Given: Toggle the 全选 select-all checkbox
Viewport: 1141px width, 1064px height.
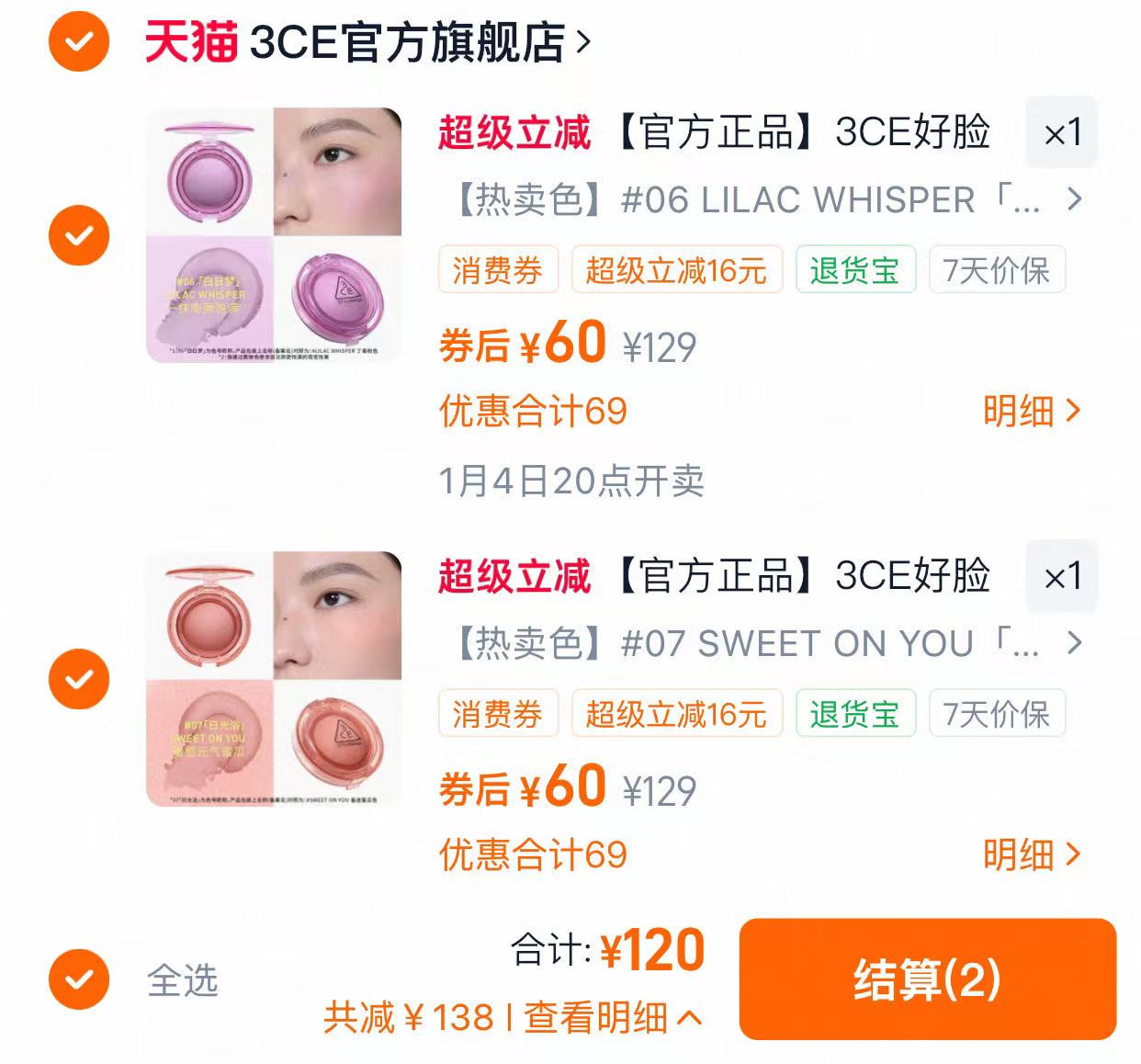Looking at the screenshot, I should tap(79, 979).
